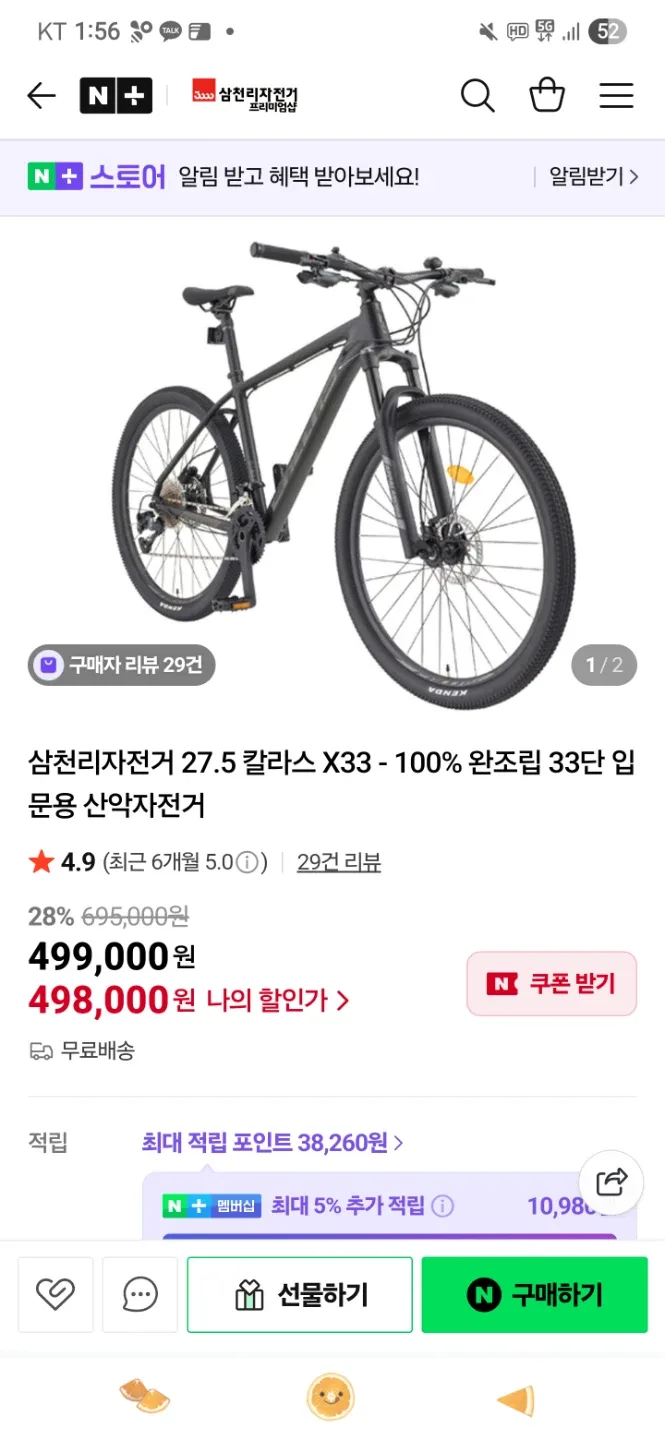
Task: Share this product
Action: (x=611, y=1181)
